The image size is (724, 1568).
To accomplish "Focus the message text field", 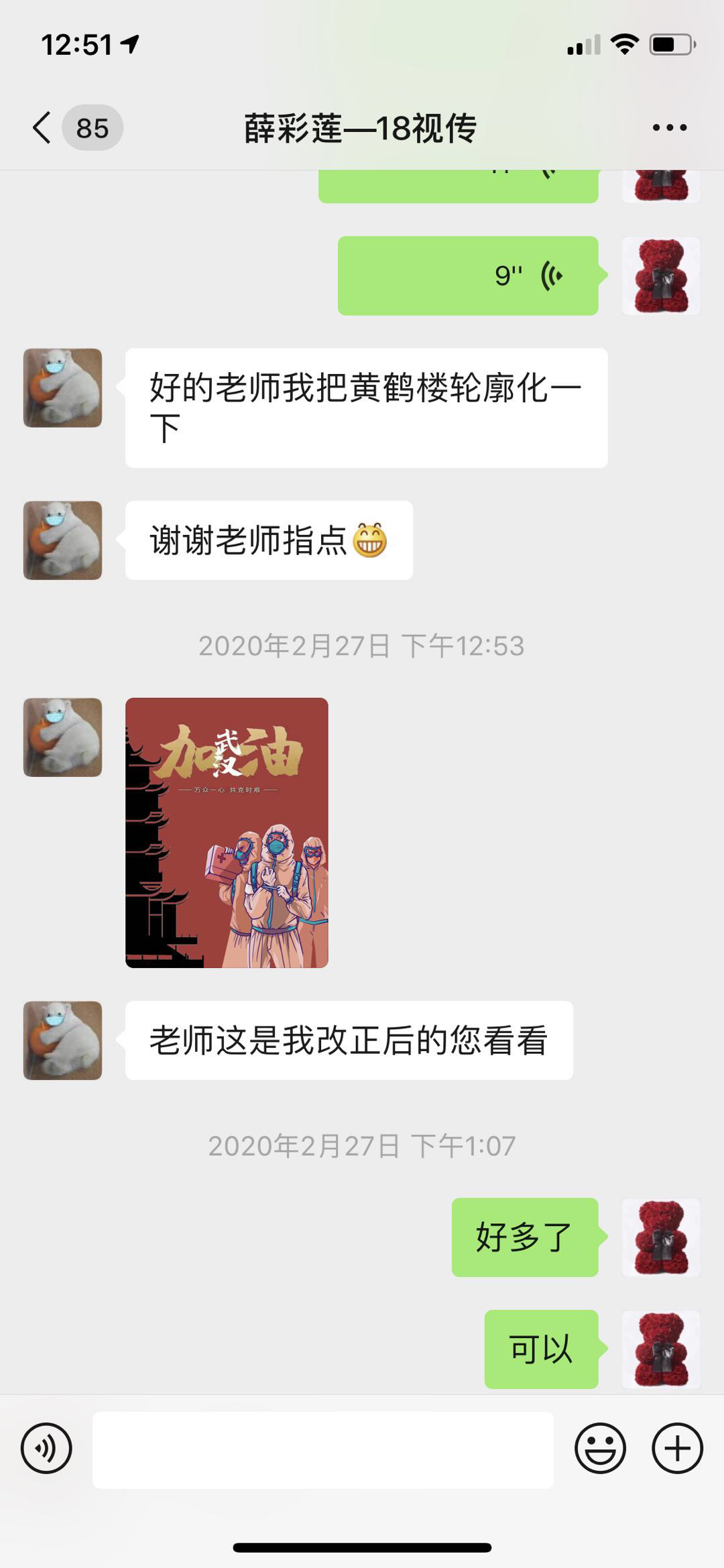I will 323,1449.
